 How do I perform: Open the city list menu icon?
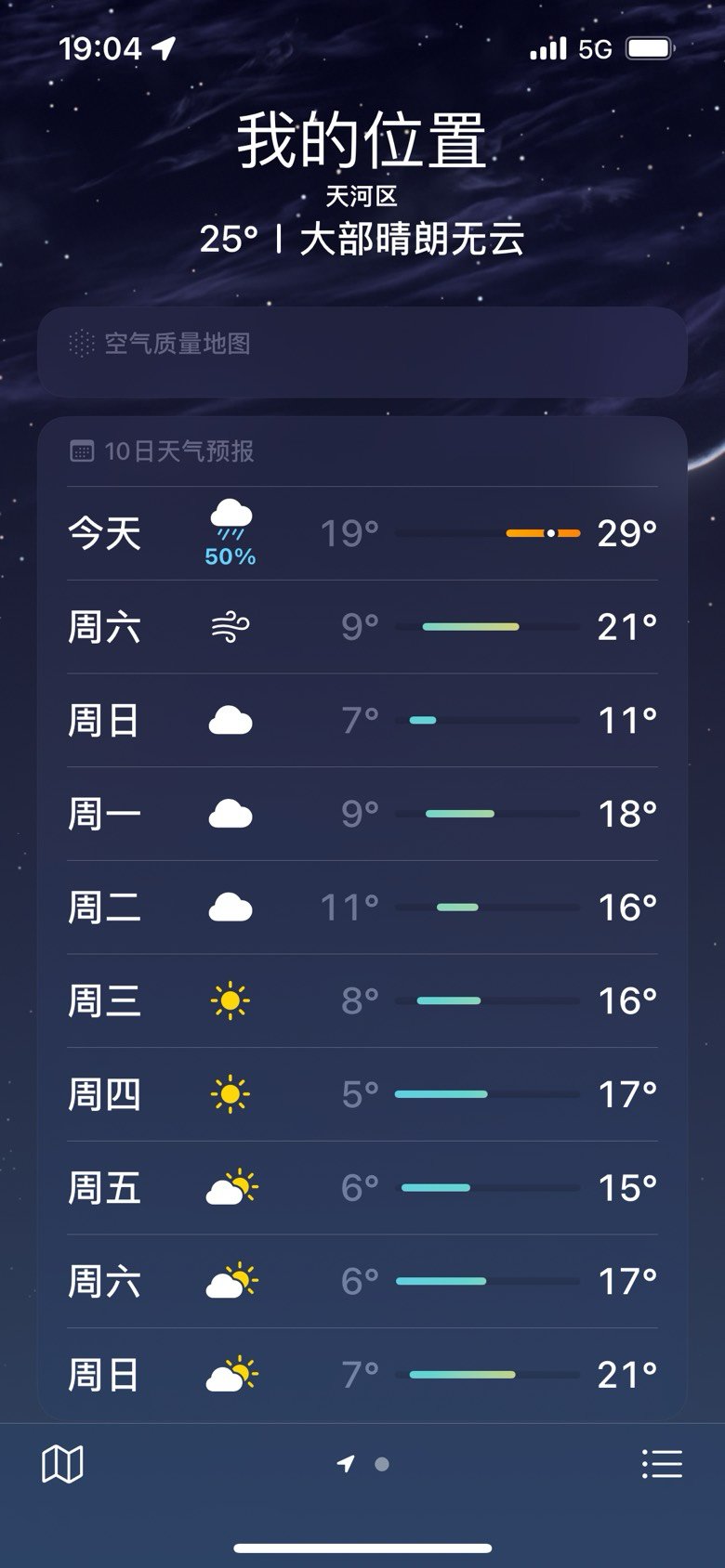[x=662, y=1465]
